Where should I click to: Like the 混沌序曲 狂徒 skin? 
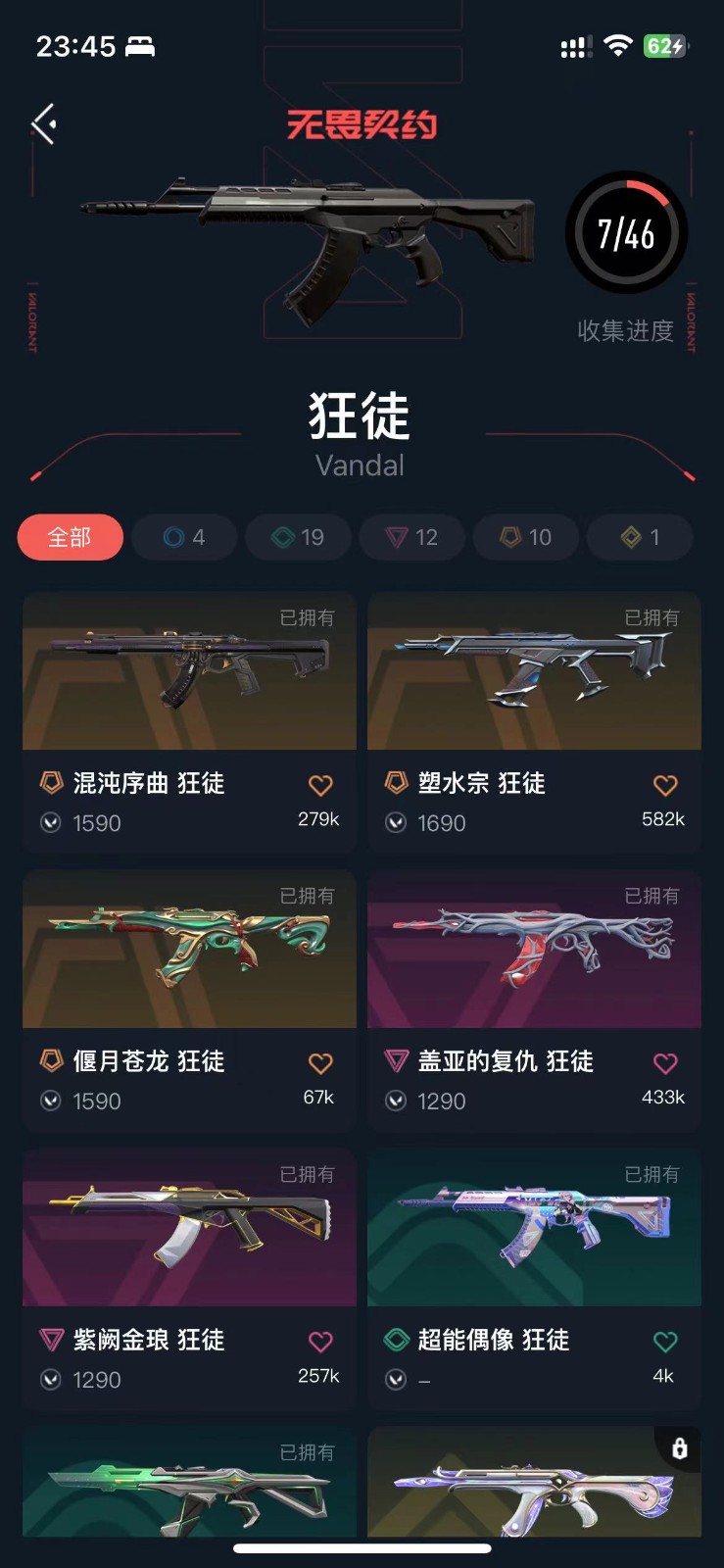pyautogui.click(x=320, y=785)
